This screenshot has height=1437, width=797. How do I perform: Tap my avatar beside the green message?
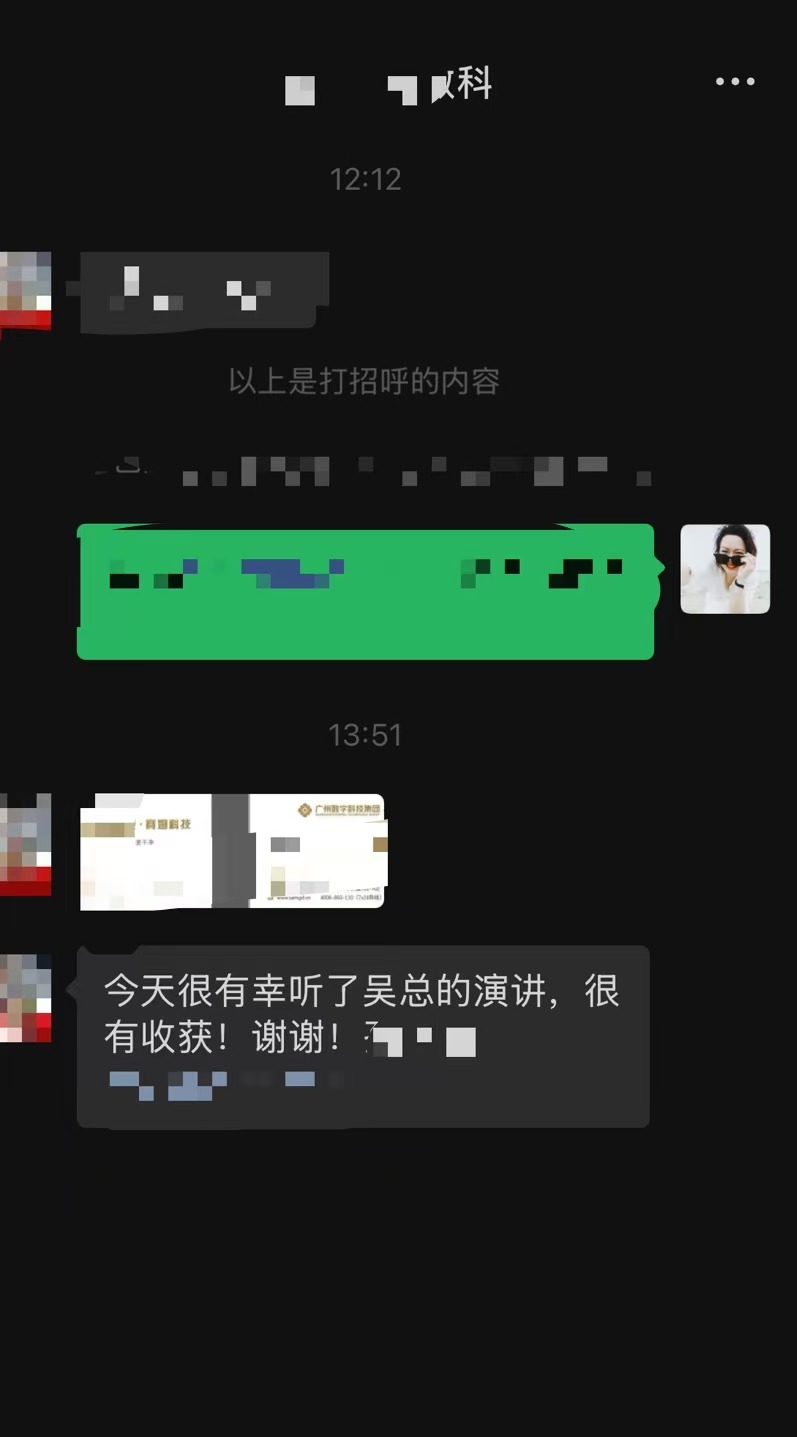click(725, 568)
